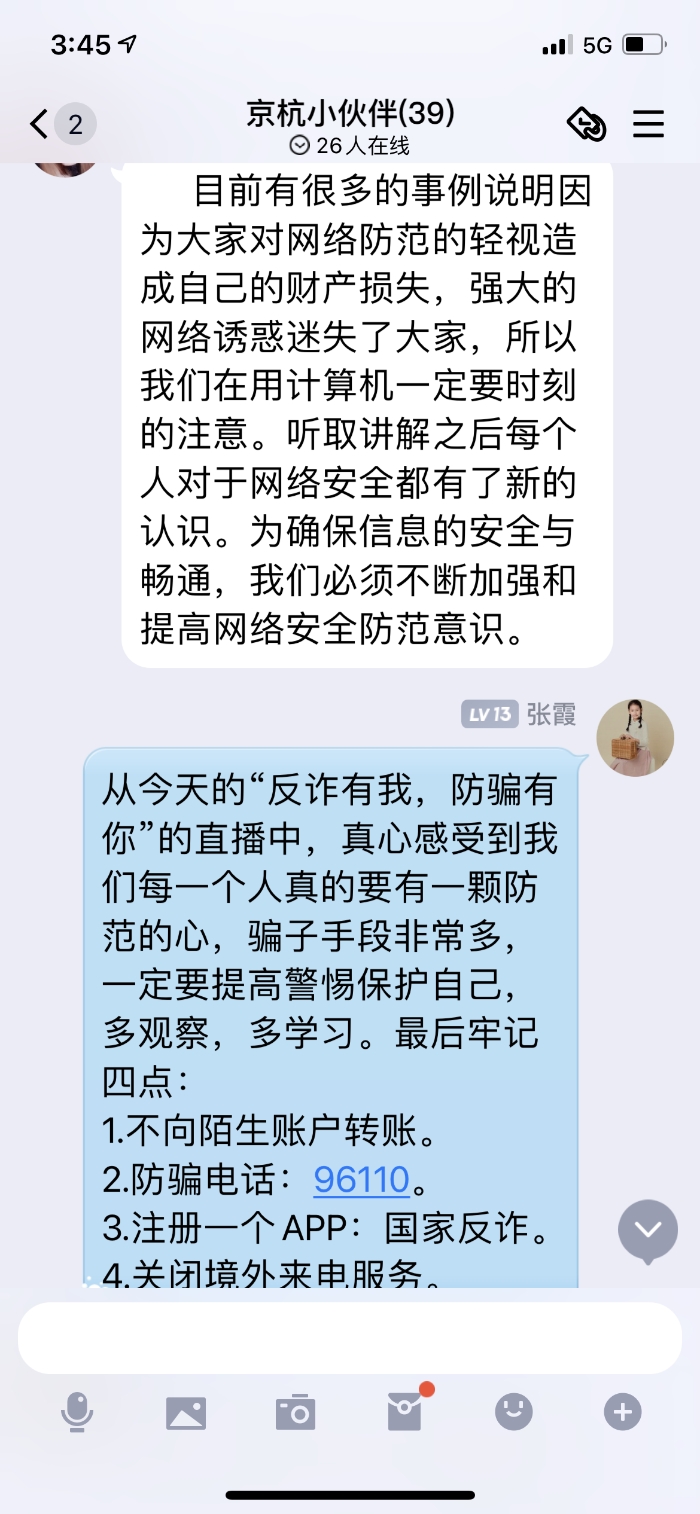Open the emoji picker

514,1412
